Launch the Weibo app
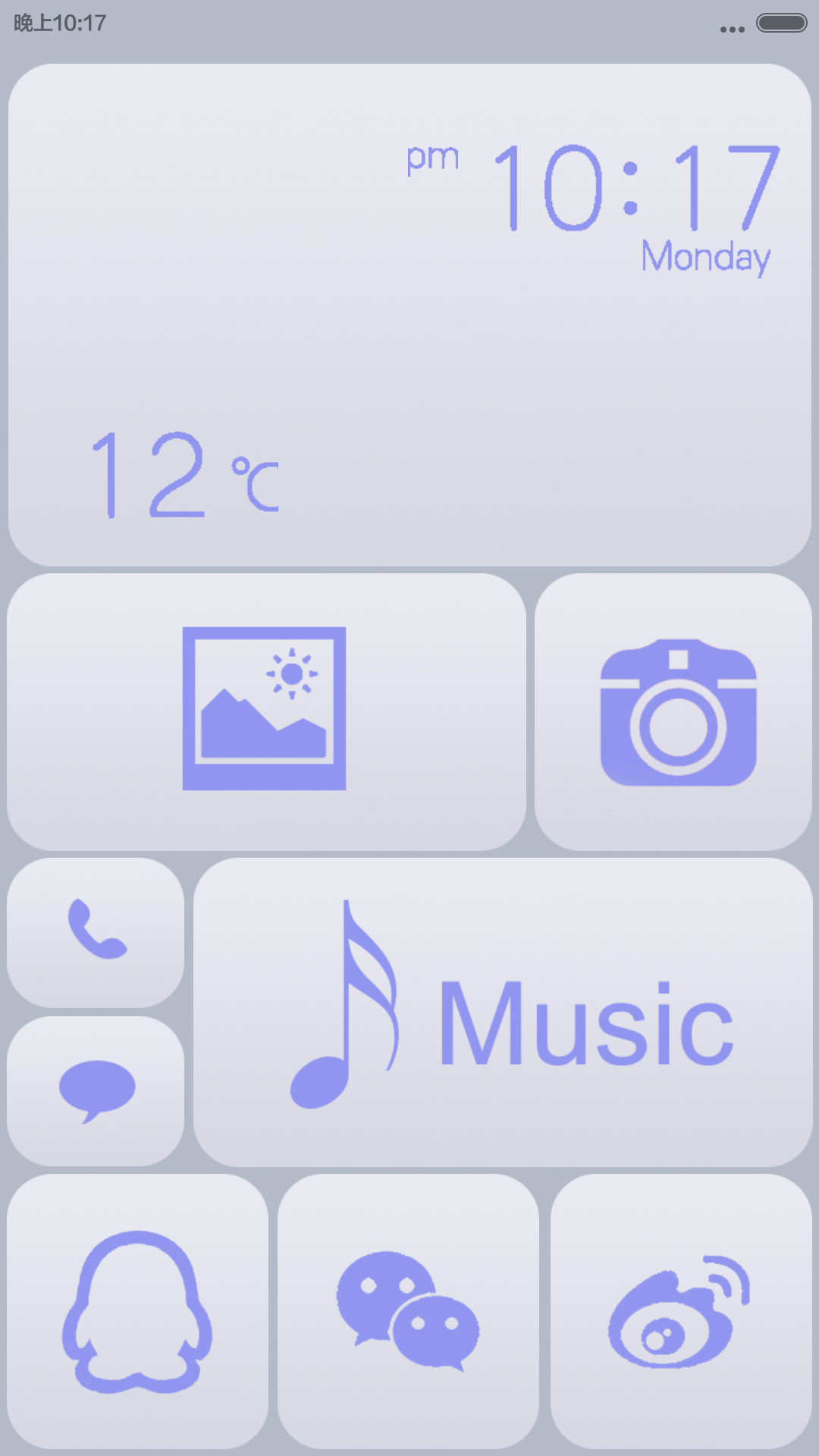This screenshot has height=1456, width=819. [x=681, y=1311]
